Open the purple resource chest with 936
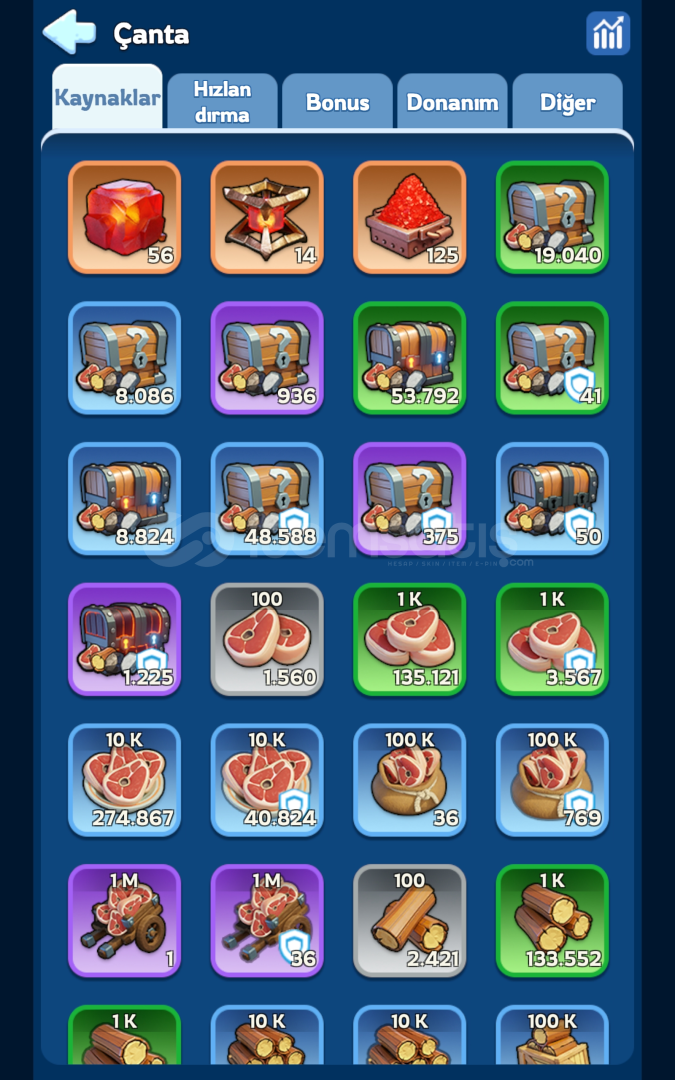Viewport: 675px width, 1080px height. pyautogui.click(x=267, y=357)
